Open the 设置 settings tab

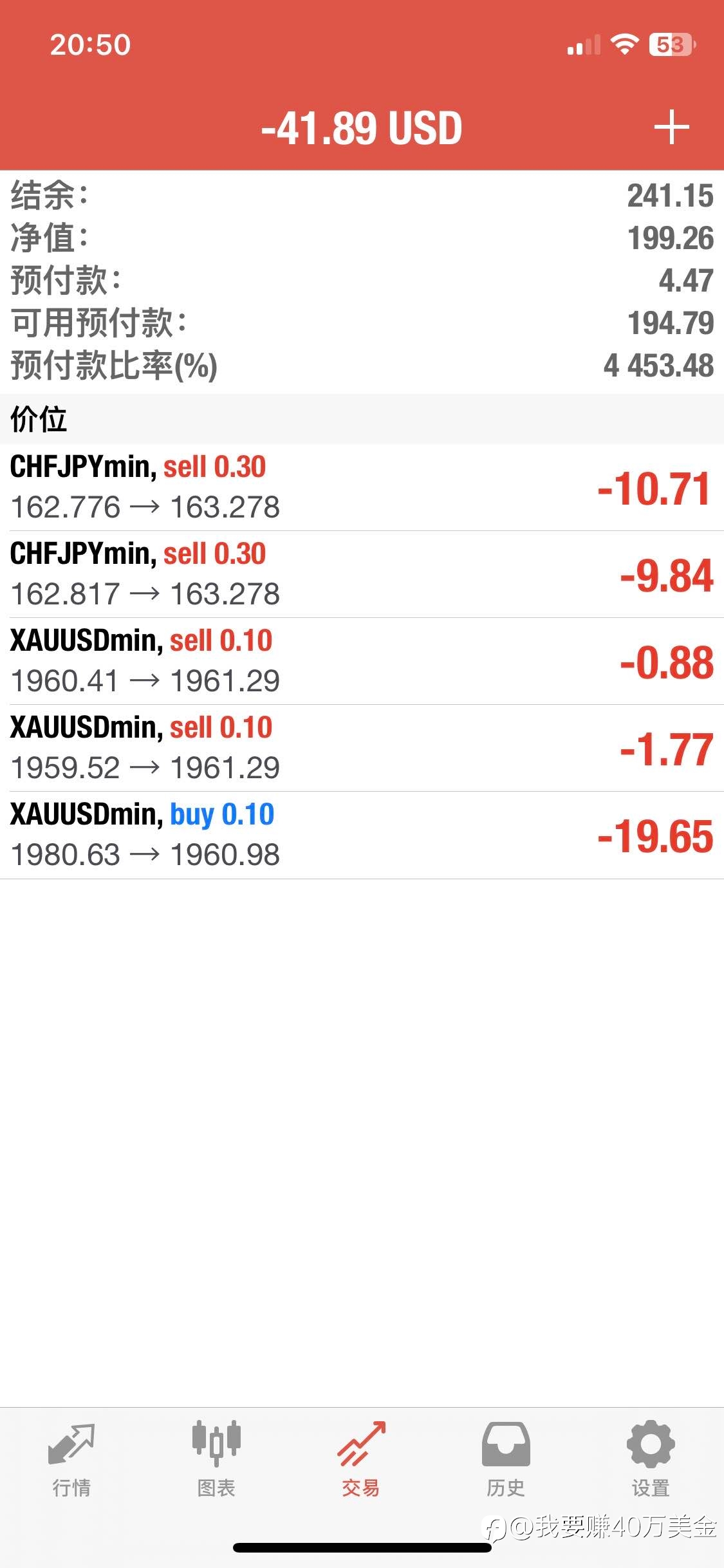point(651,1460)
